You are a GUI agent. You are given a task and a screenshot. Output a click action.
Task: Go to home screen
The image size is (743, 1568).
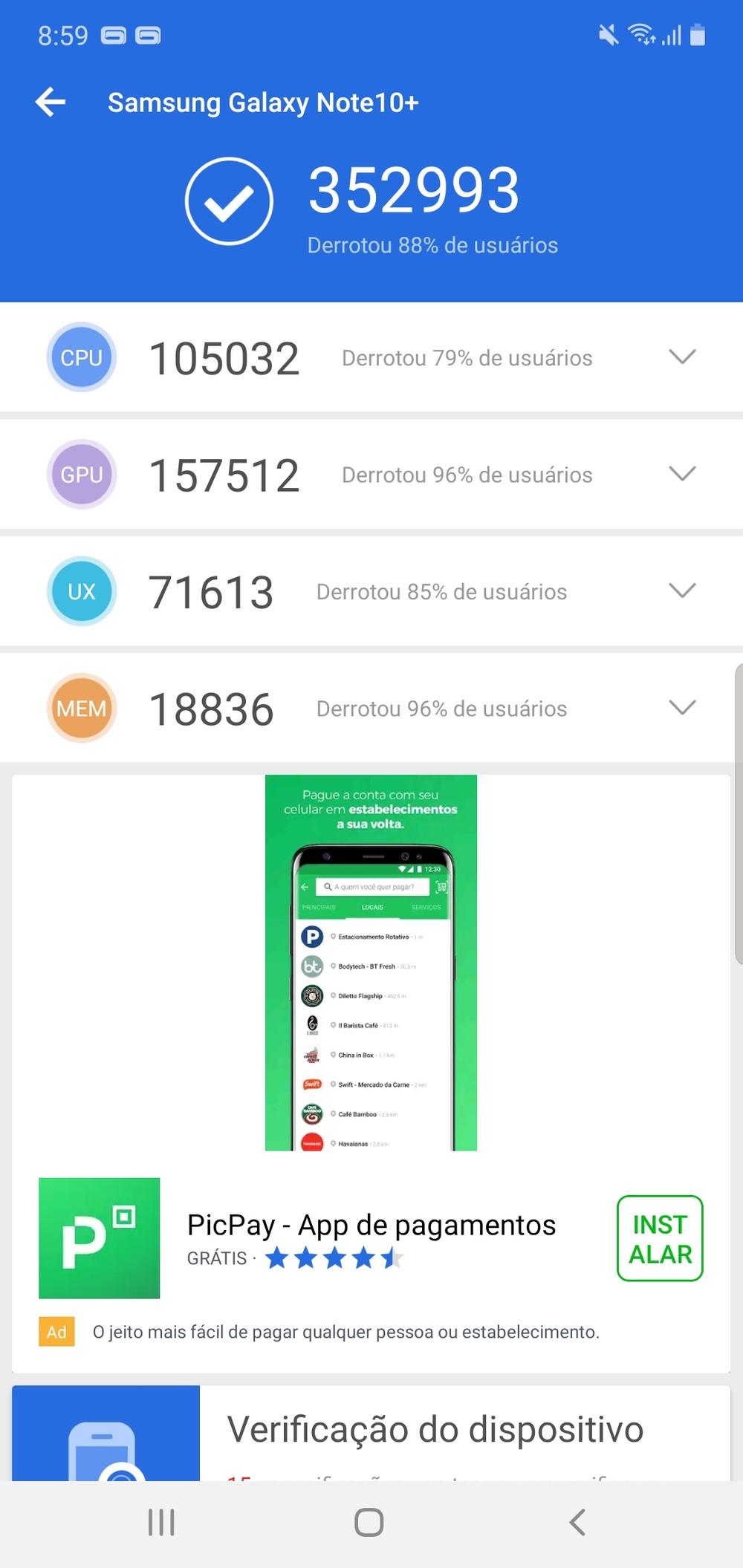(x=369, y=1522)
